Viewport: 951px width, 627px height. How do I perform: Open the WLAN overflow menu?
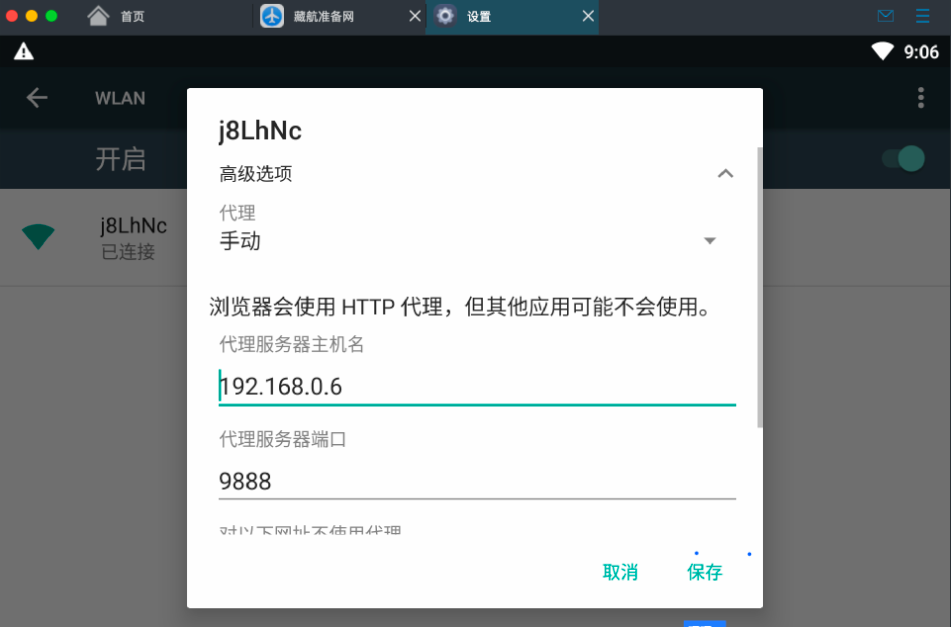pos(920,98)
